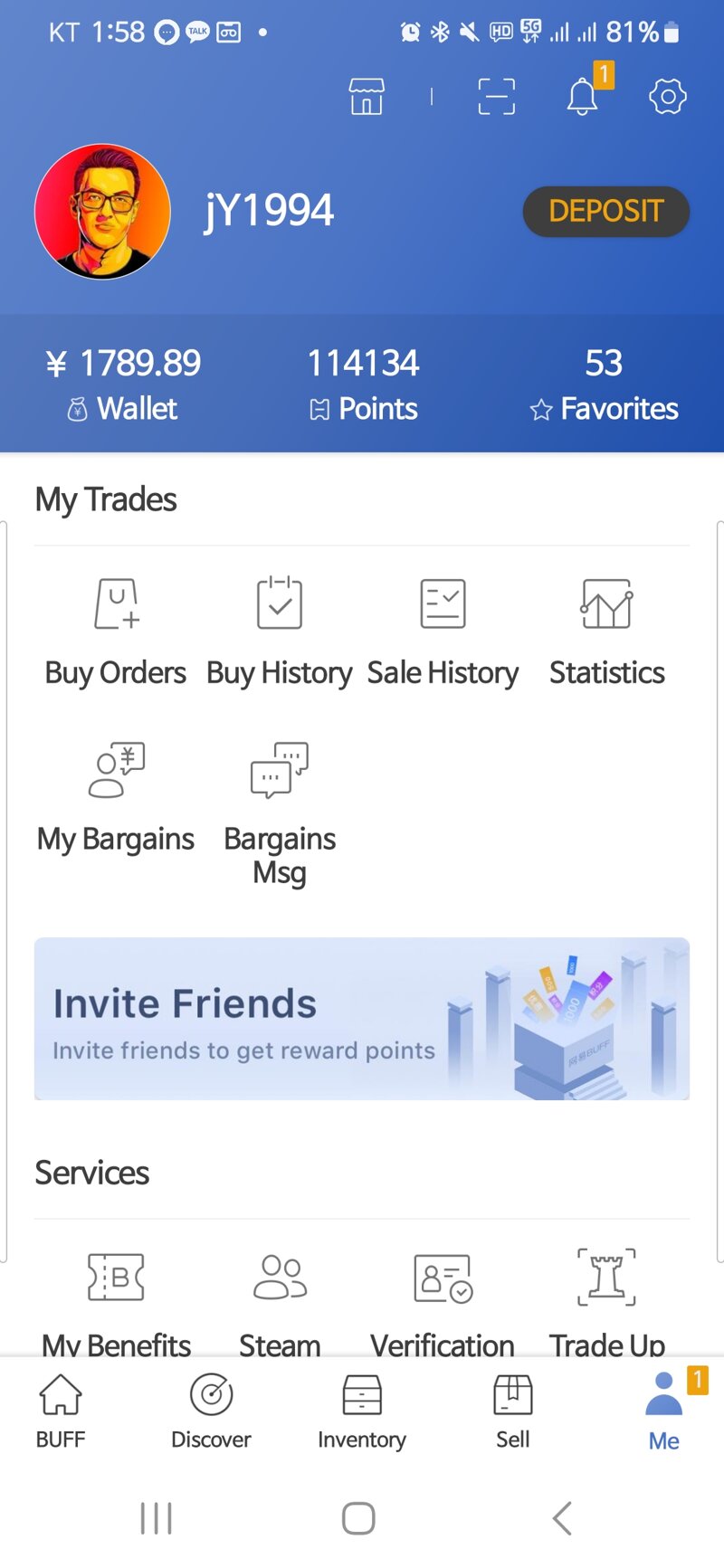The width and height of the screenshot is (724, 1568).
Task: Open the Invite Friends banner
Action: point(362,1019)
